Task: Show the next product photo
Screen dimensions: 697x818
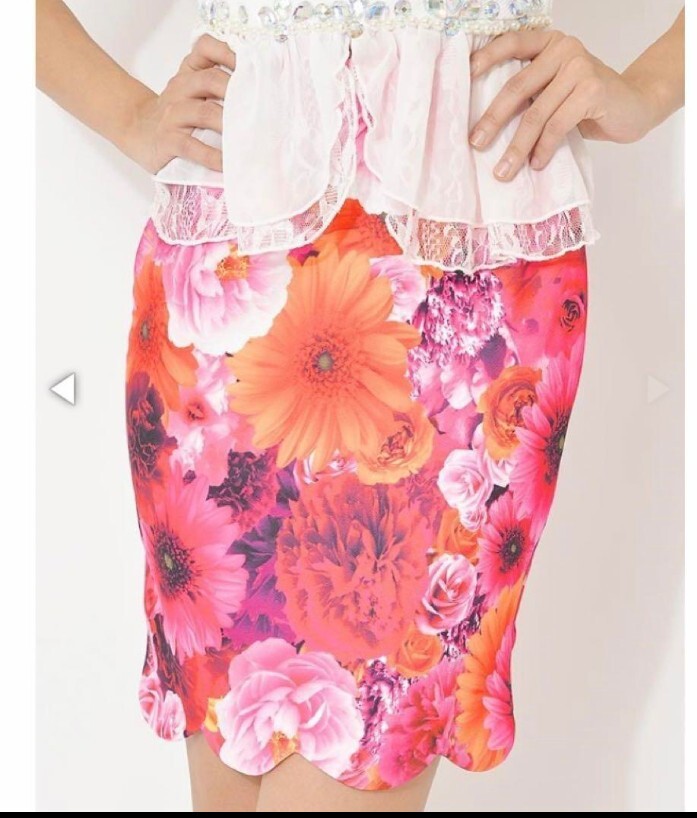Action: pyautogui.click(x=657, y=388)
